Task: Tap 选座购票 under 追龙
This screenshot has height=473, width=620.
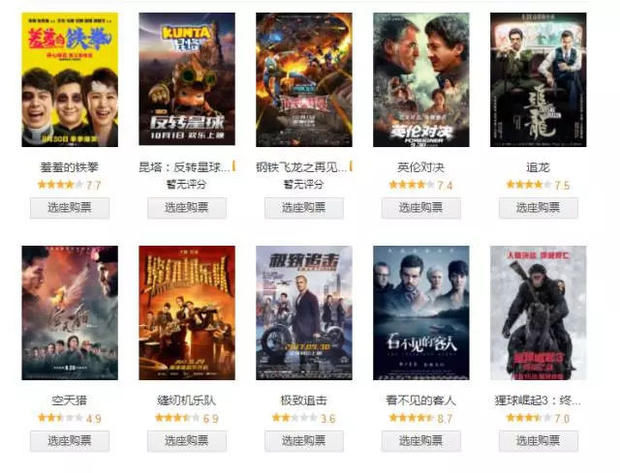Action: [x=538, y=208]
